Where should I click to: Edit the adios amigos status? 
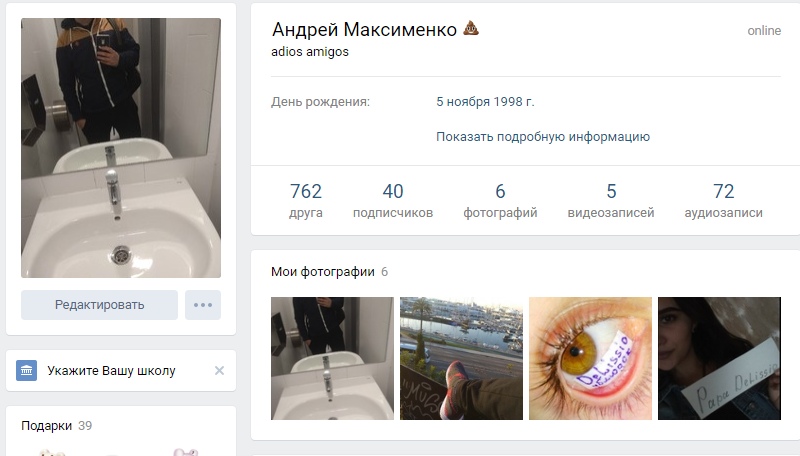pyautogui.click(x=310, y=52)
